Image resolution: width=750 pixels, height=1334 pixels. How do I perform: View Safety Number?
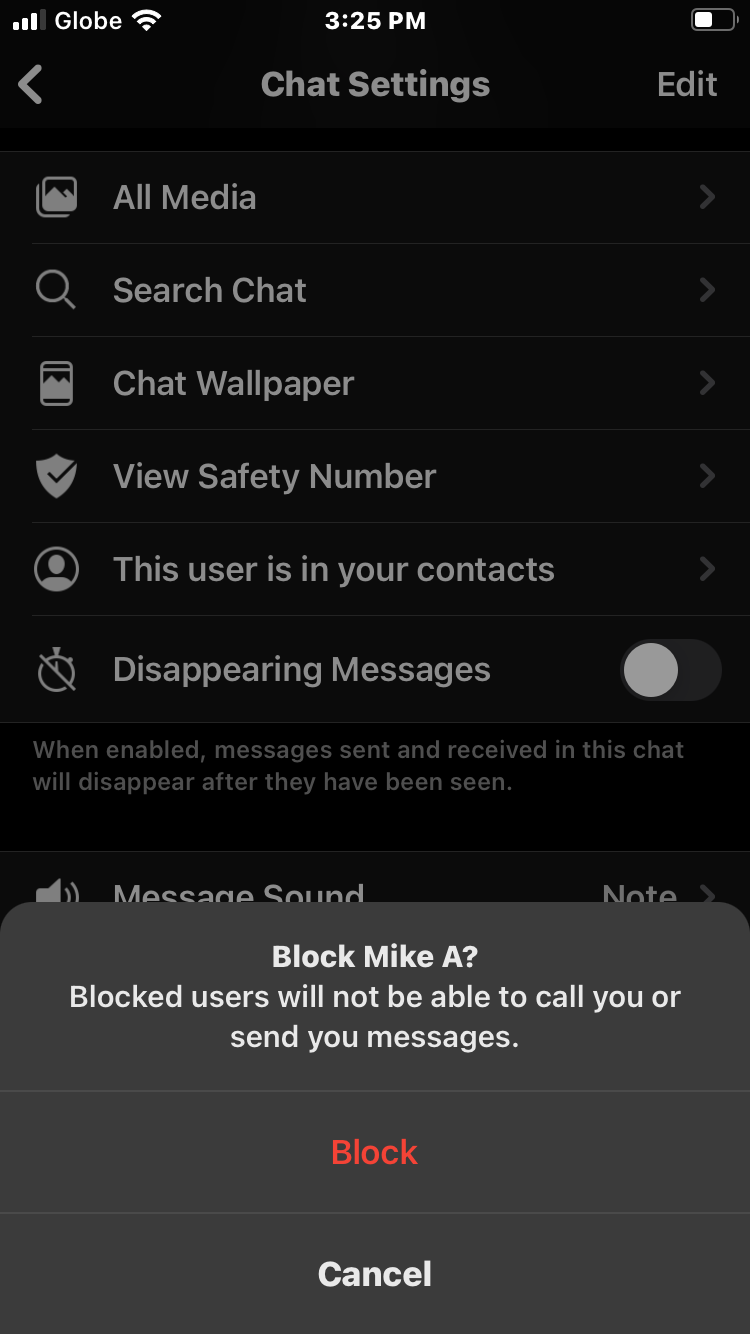coord(375,477)
